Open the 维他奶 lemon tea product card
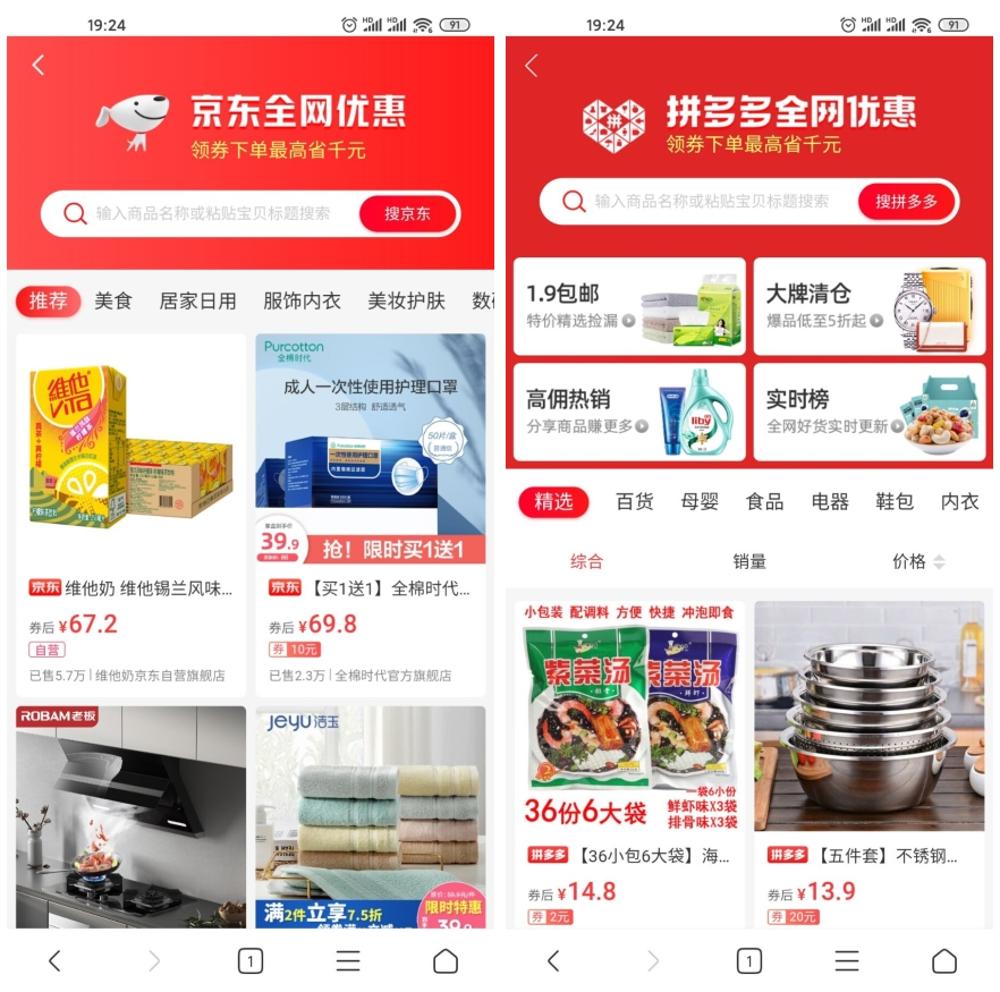The image size is (1000, 992). point(131,515)
